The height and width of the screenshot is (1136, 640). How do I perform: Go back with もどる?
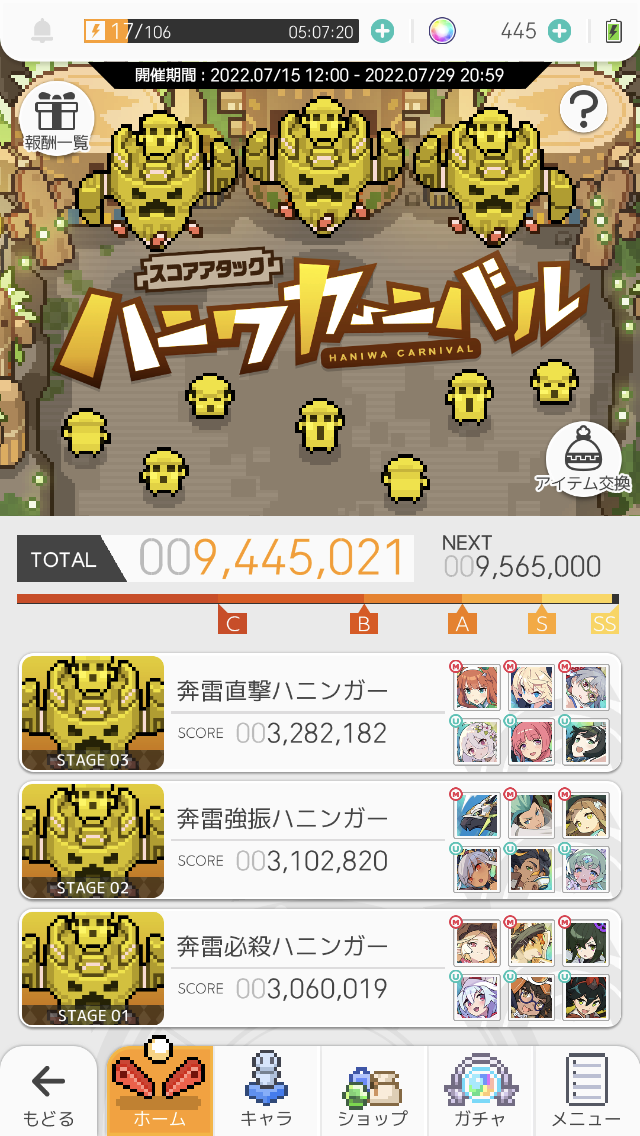click(x=48, y=1093)
